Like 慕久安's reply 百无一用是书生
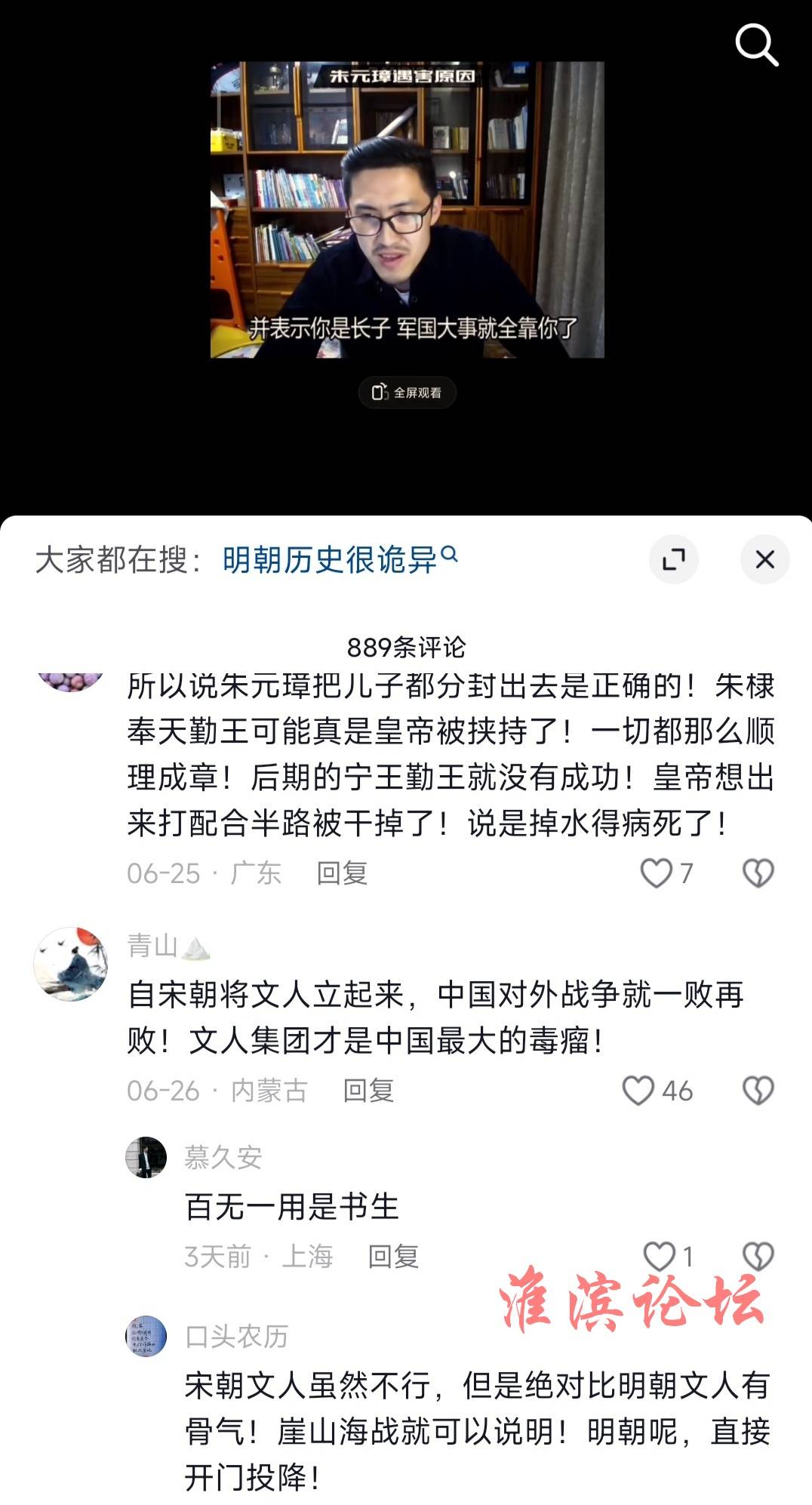This screenshot has height=1505, width=812. click(659, 1257)
